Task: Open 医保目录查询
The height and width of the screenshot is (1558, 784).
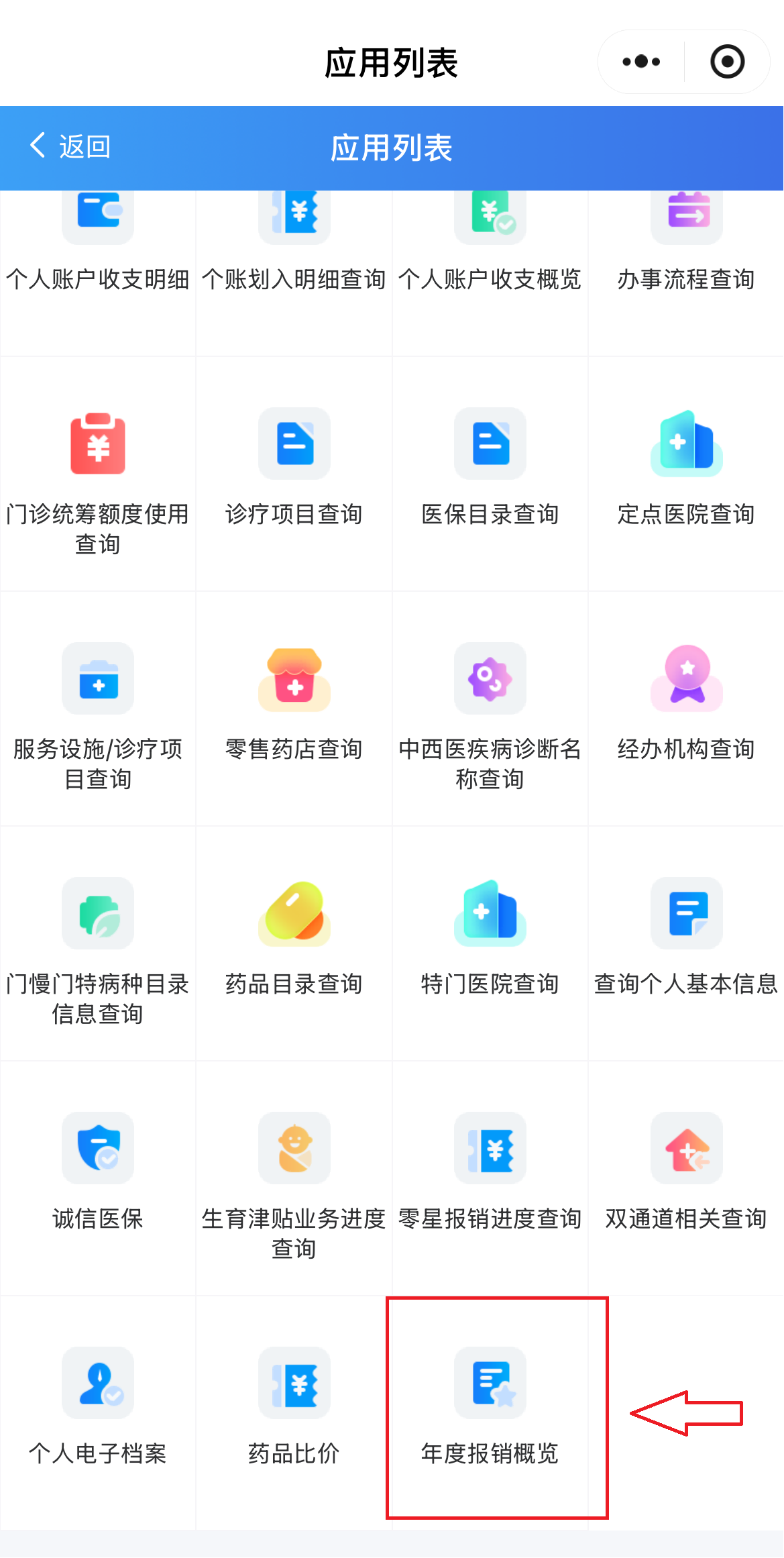Action: [x=490, y=470]
